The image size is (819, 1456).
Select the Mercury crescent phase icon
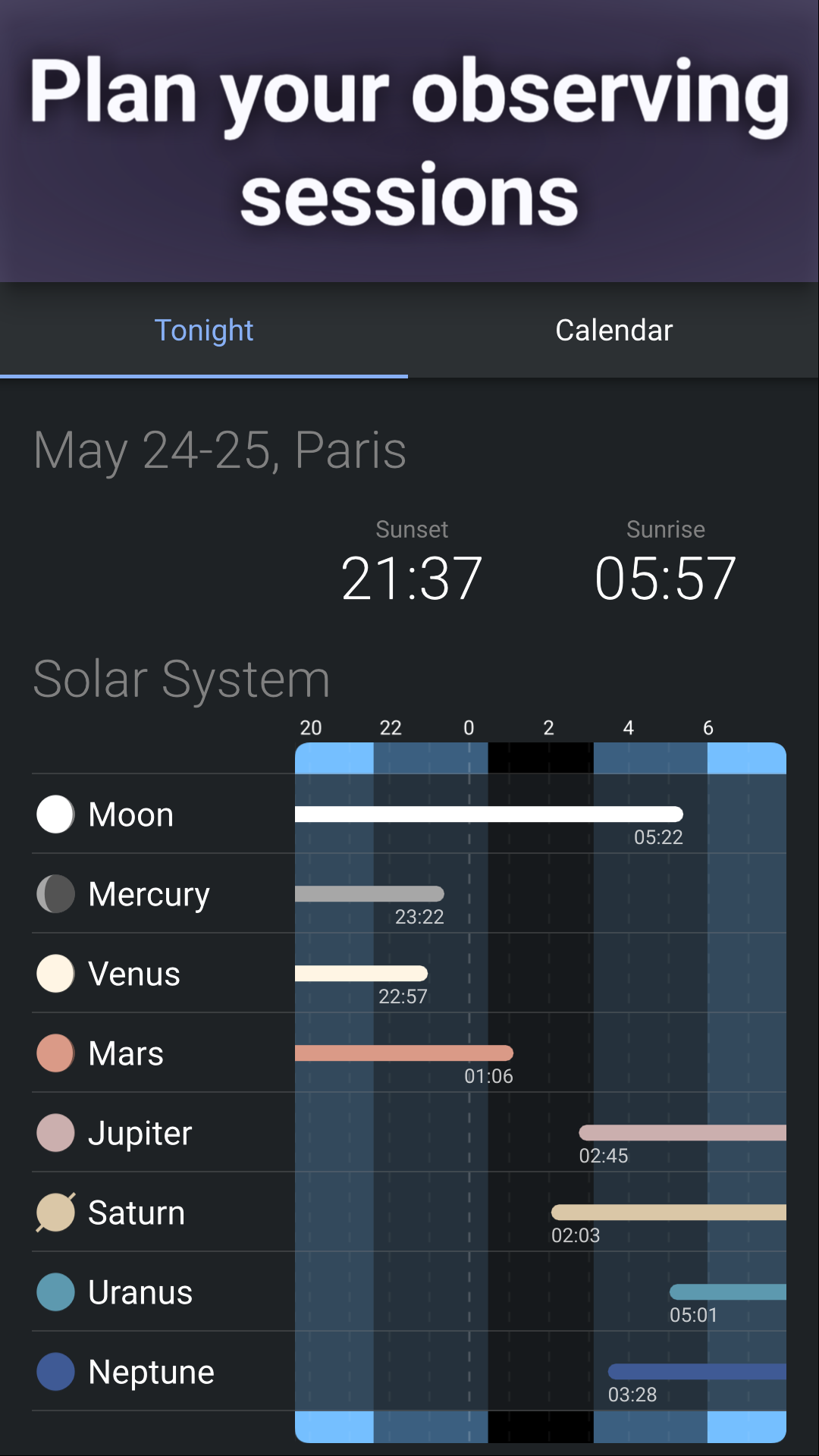pyautogui.click(x=54, y=893)
